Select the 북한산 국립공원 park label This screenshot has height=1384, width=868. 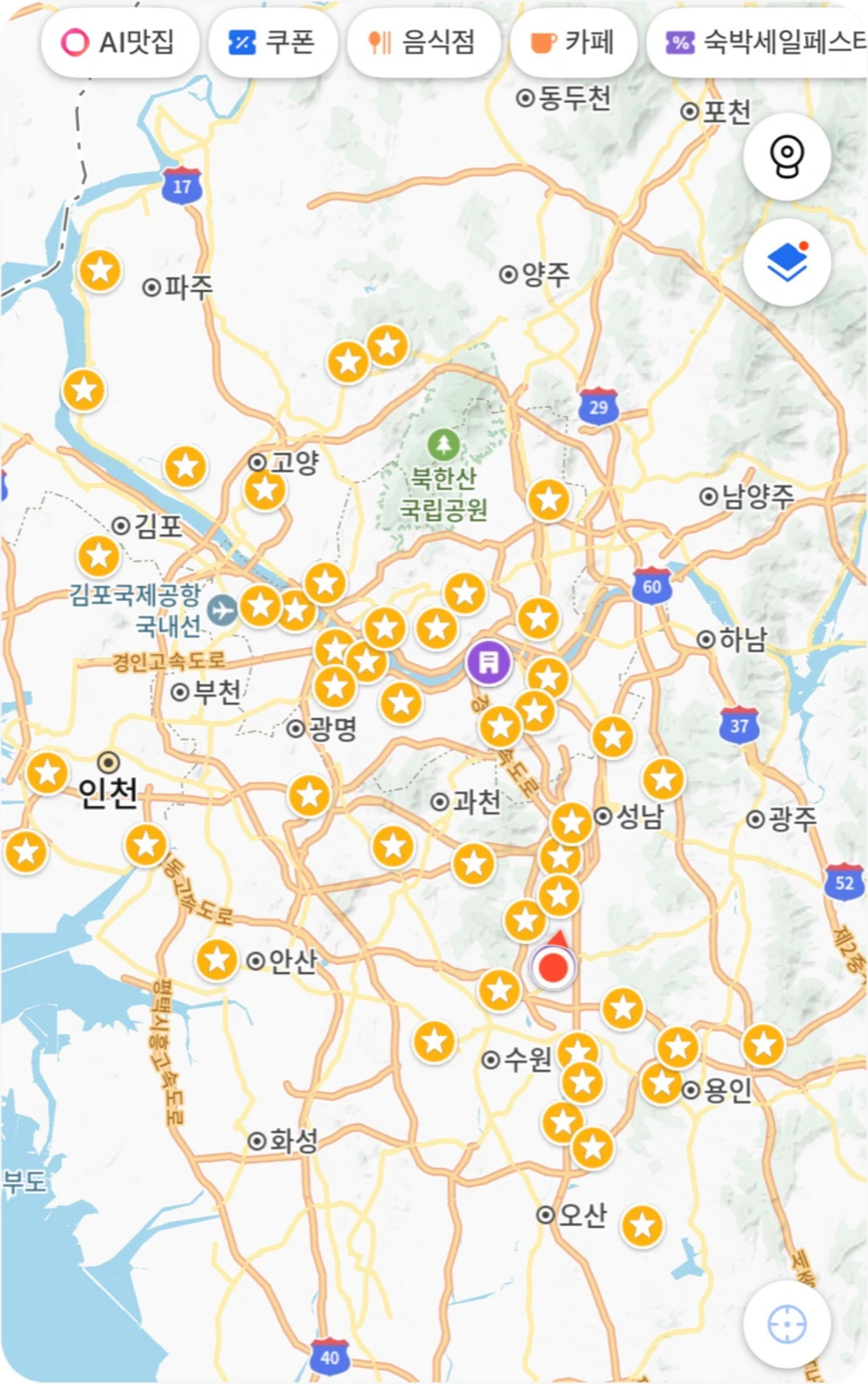coord(445,496)
